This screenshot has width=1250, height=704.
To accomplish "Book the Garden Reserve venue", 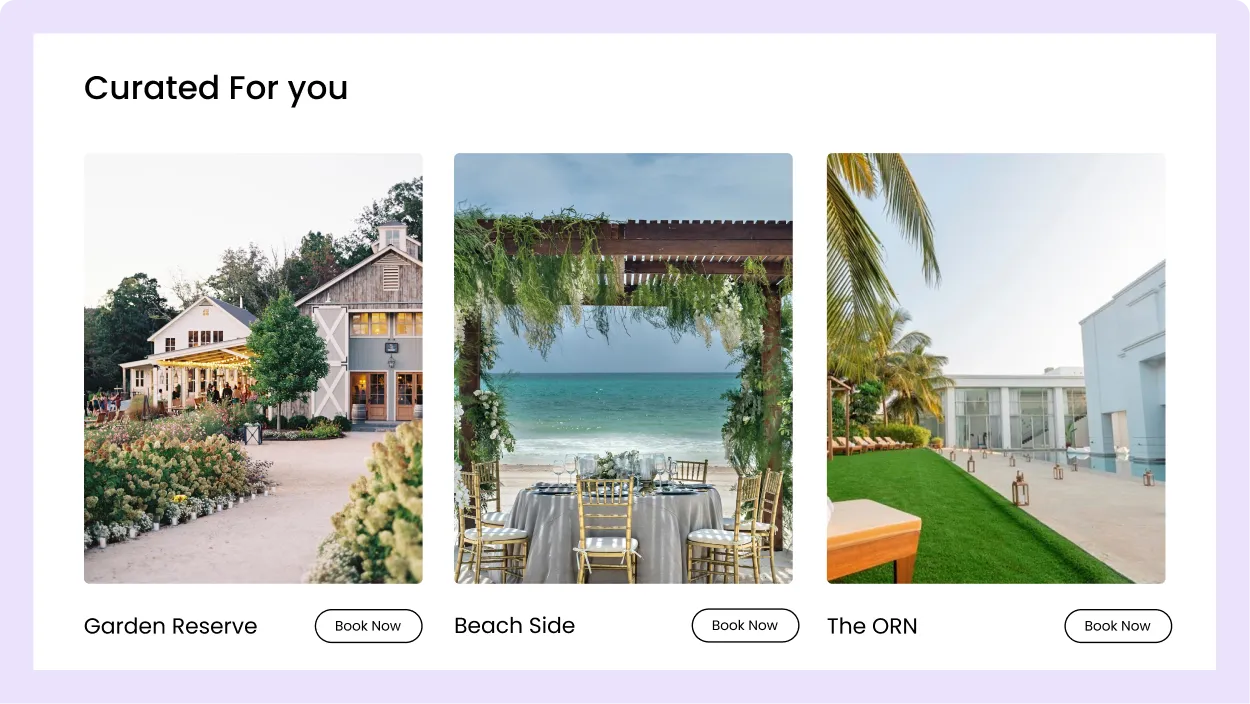I will pos(368,626).
